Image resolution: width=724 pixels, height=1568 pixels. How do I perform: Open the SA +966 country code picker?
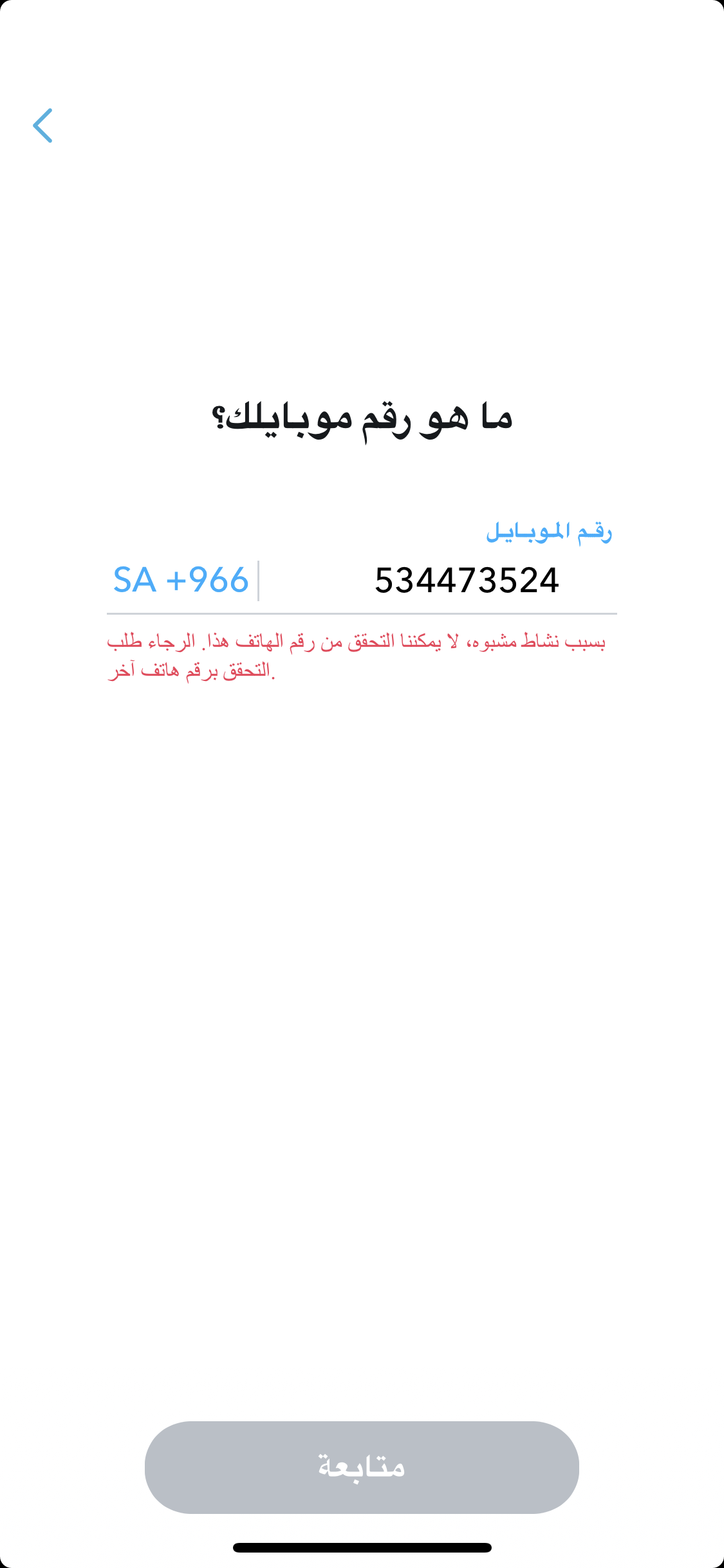click(181, 580)
